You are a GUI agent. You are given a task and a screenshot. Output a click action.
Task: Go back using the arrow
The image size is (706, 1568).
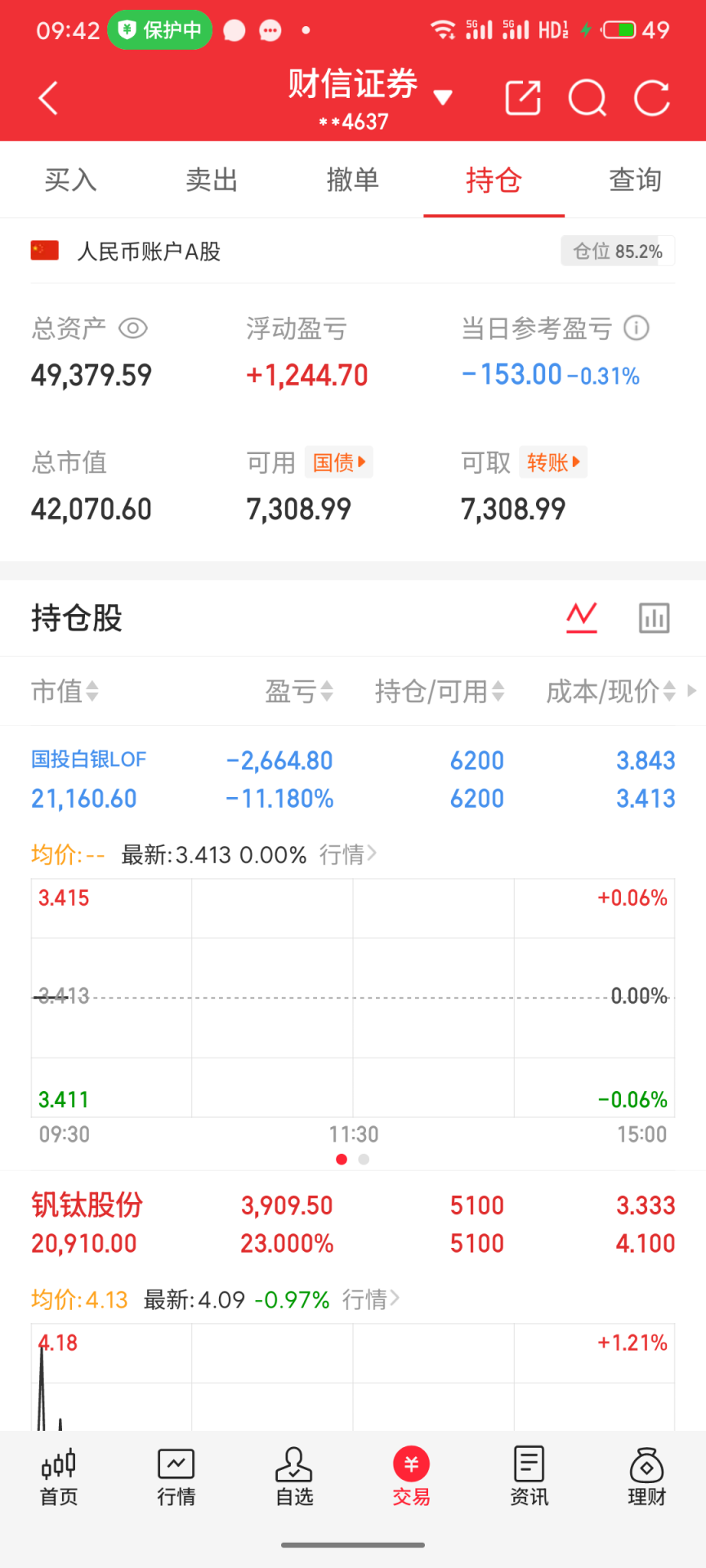[x=48, y=98]
